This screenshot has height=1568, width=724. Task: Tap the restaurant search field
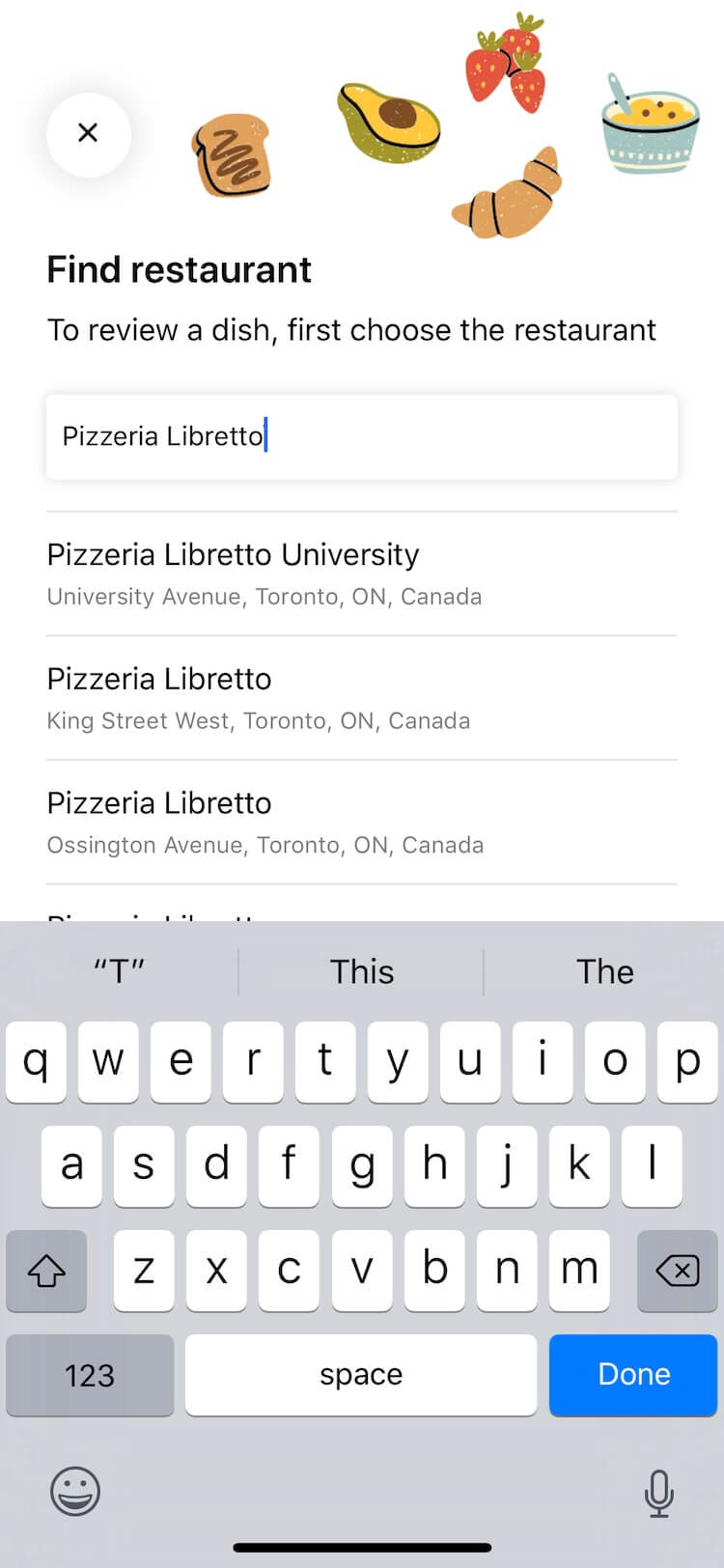click(362, 436)
